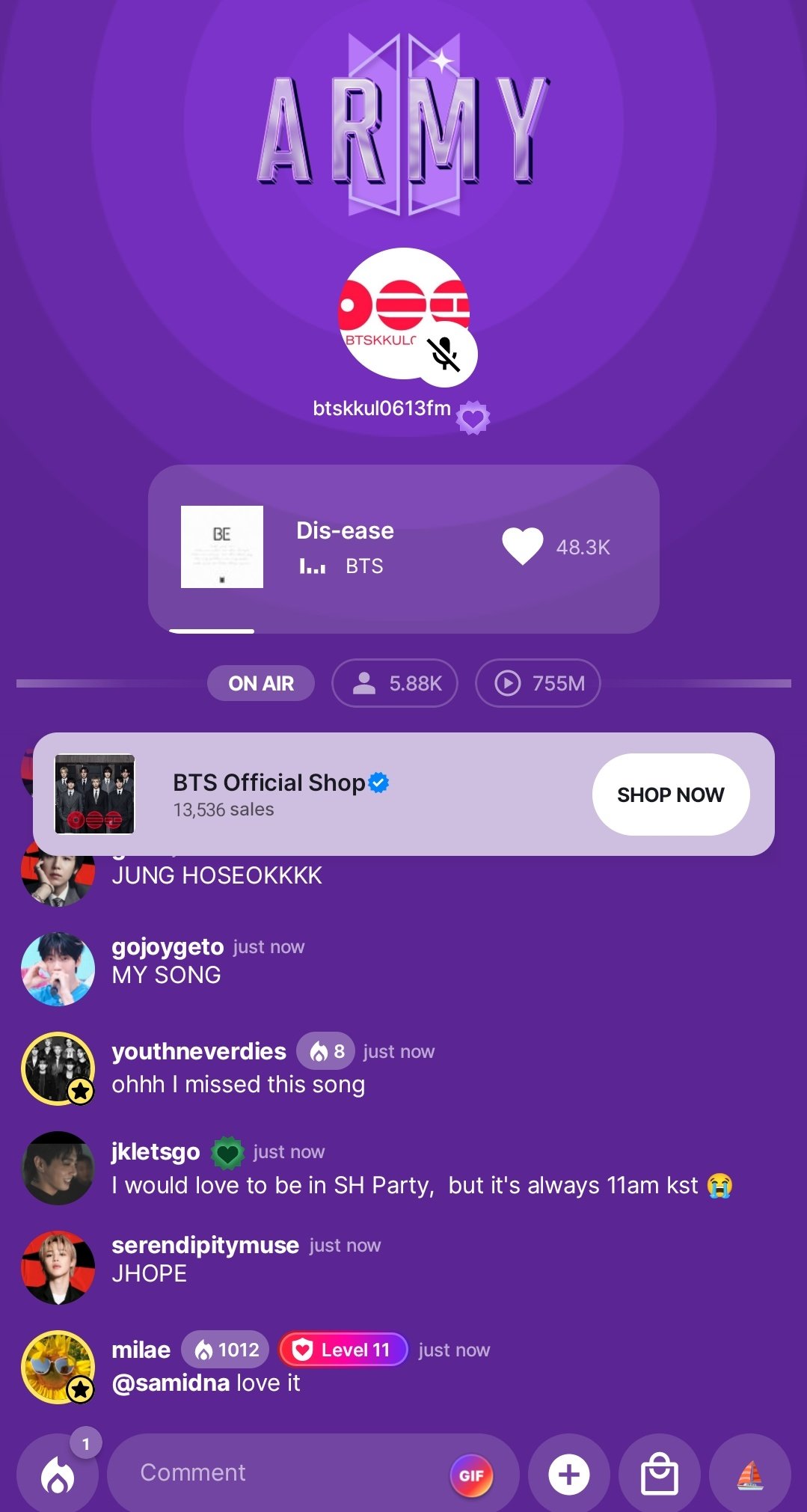This screenshot has width=807, height=1512.
Task: Tap the sailboat icon
Action: (749, 1475)
